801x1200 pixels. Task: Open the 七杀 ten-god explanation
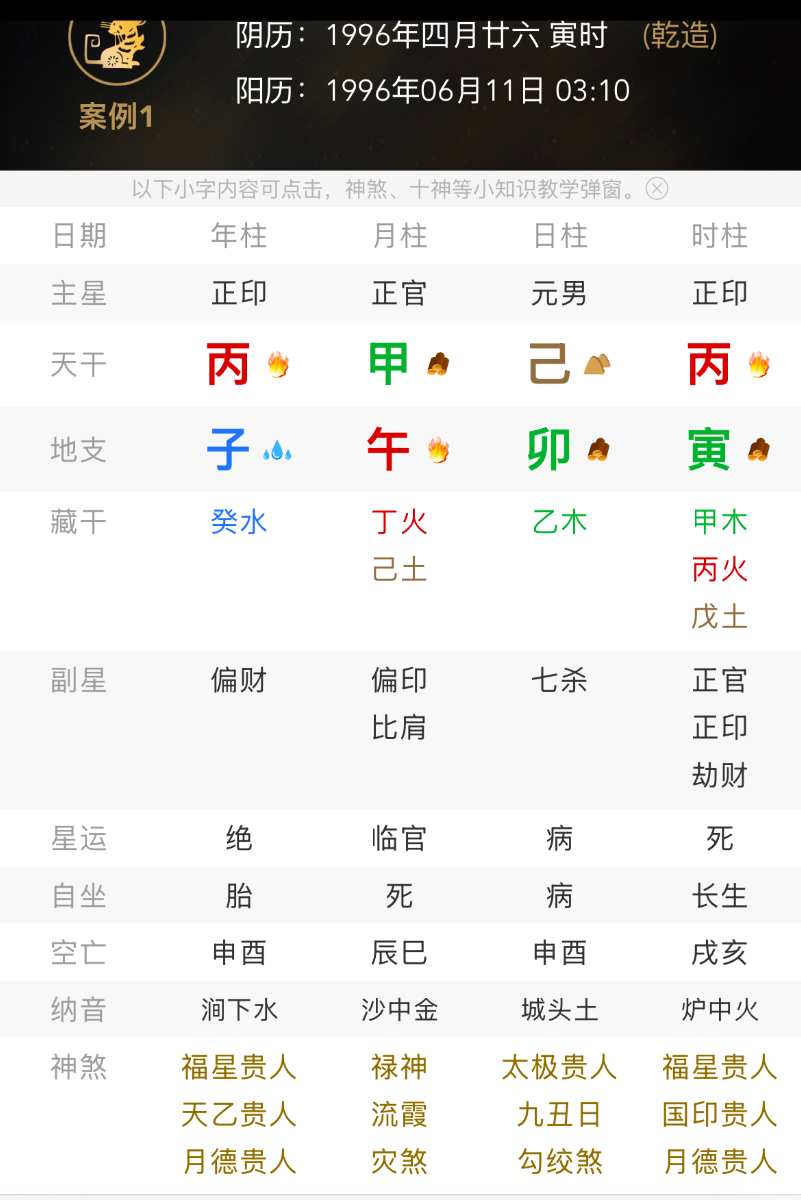[x=559, y=681]
